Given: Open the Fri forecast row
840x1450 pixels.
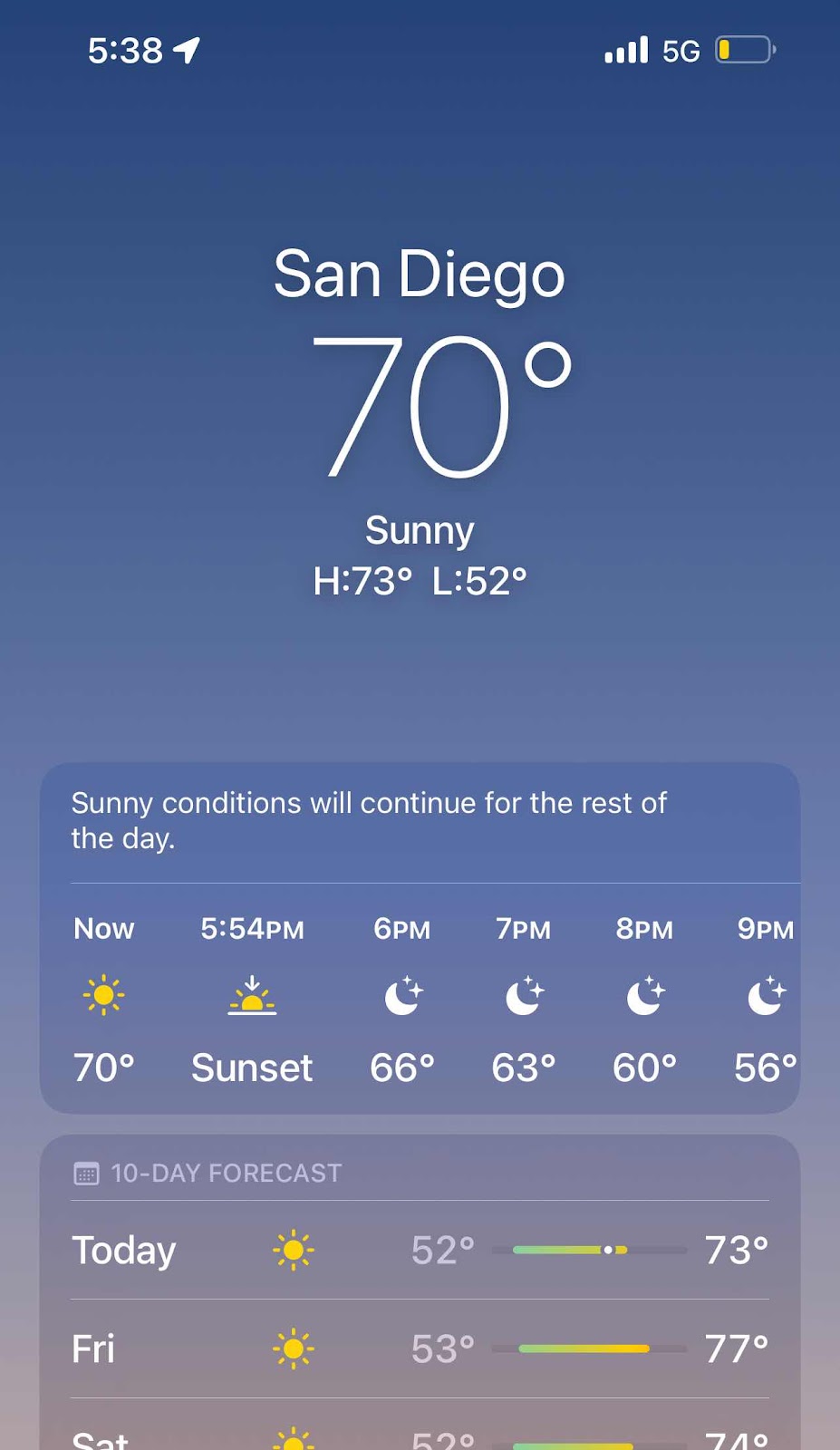Looking at the screenshot, I should [420, 1348].
